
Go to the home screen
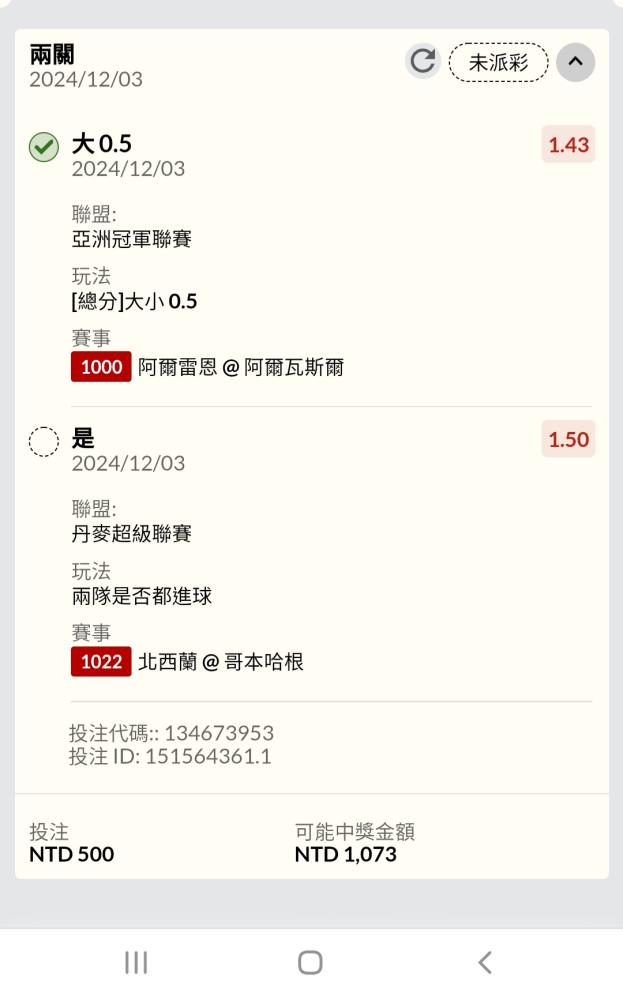pos(311,962)
